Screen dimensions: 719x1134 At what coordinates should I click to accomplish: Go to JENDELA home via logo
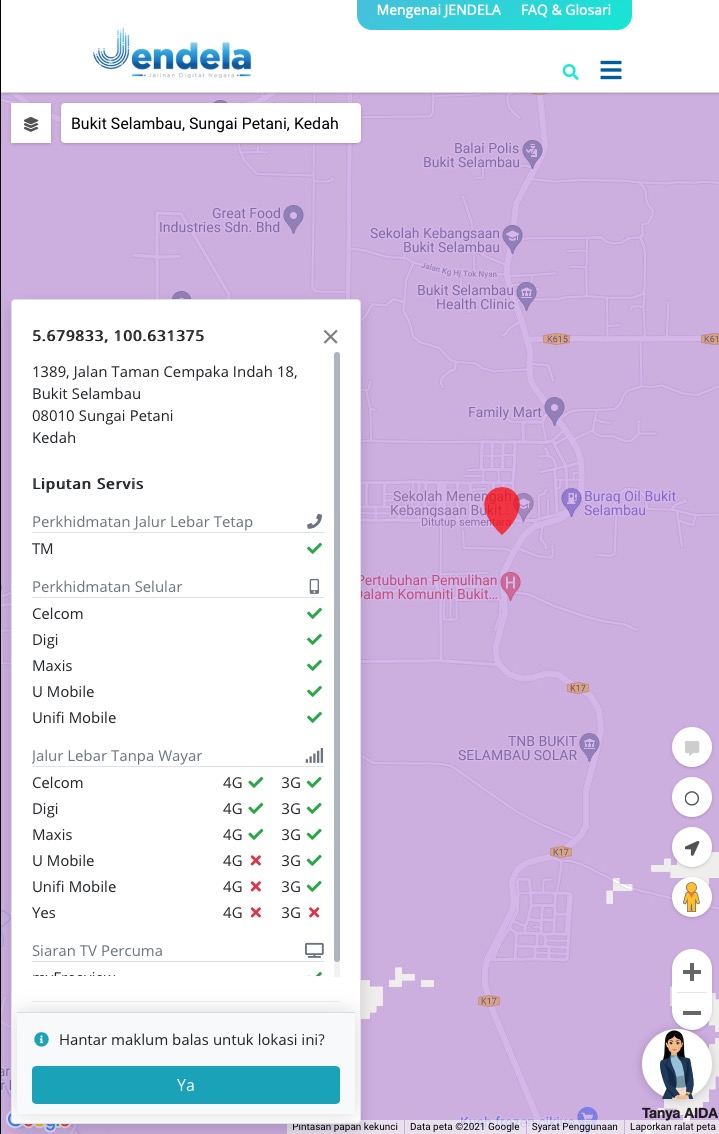172,53
